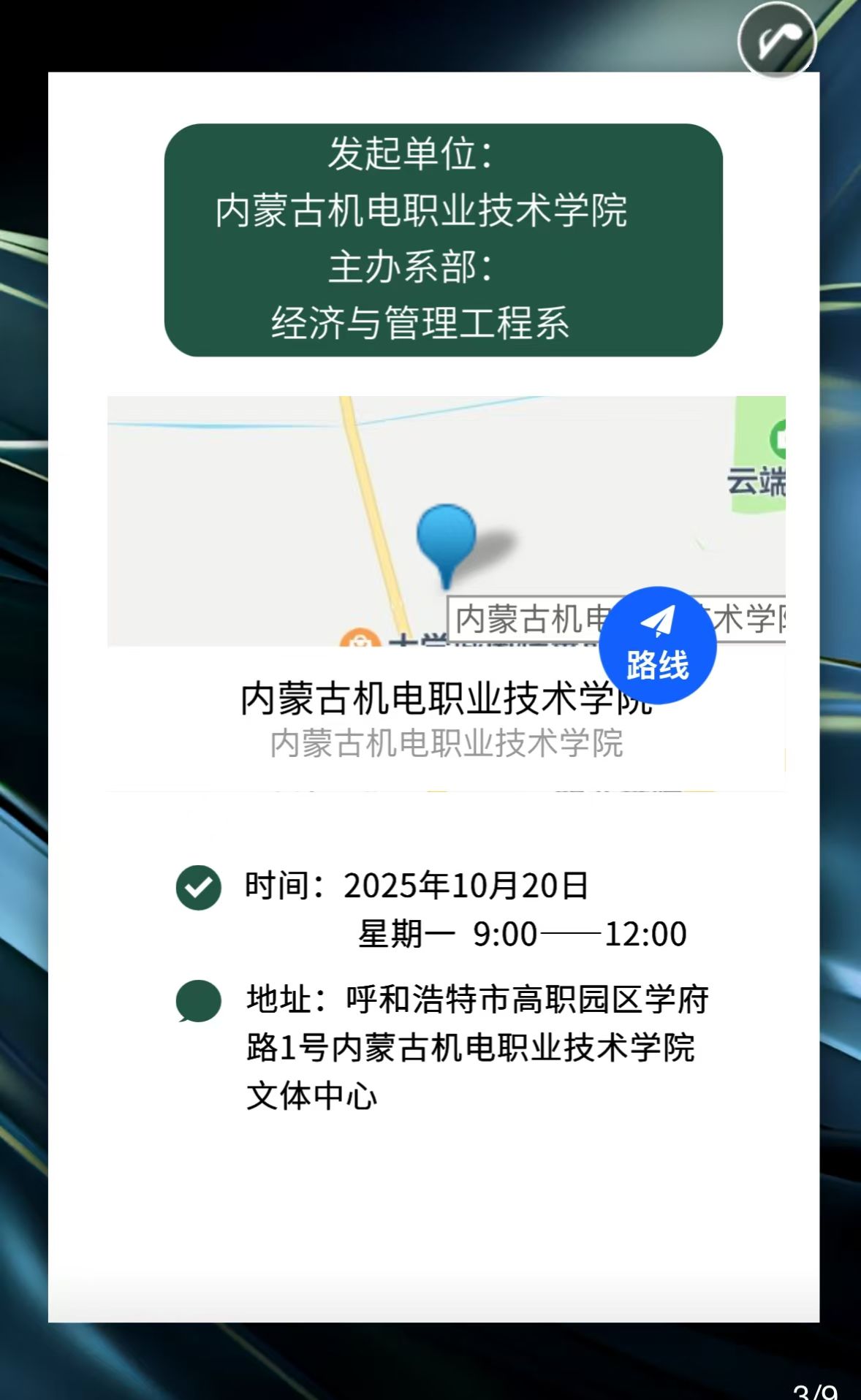Tap the blue 路线 route button

657,645
